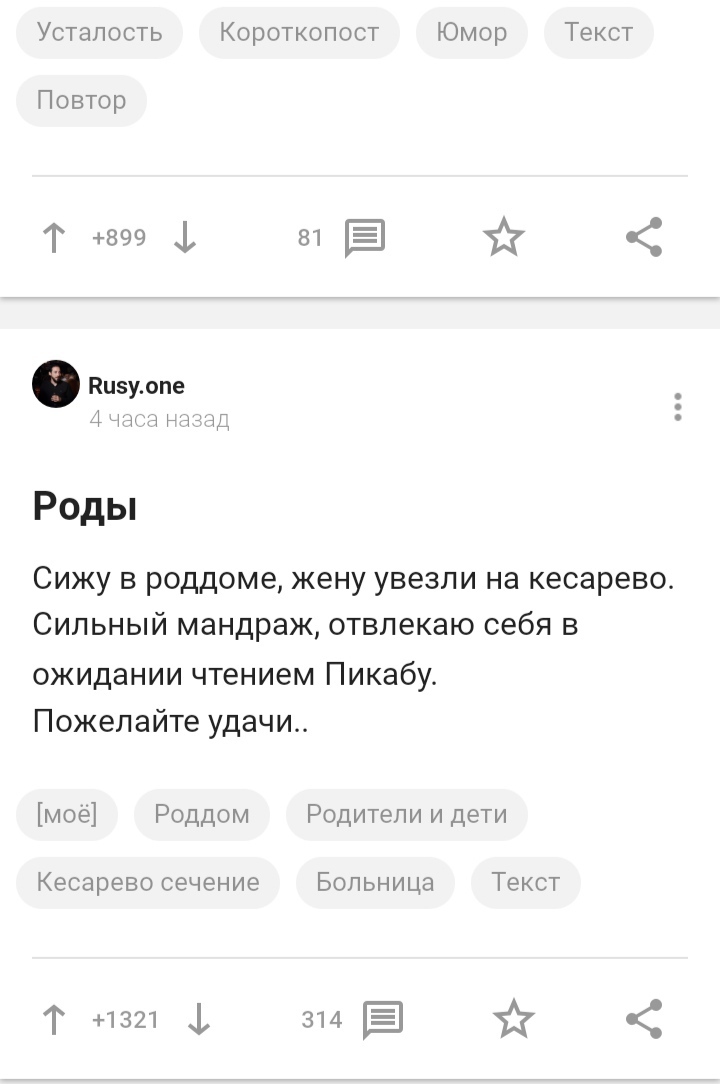Show posts tagged Кесарево сечение
This screenshot has width=720, height=1084.
(148, 882)
